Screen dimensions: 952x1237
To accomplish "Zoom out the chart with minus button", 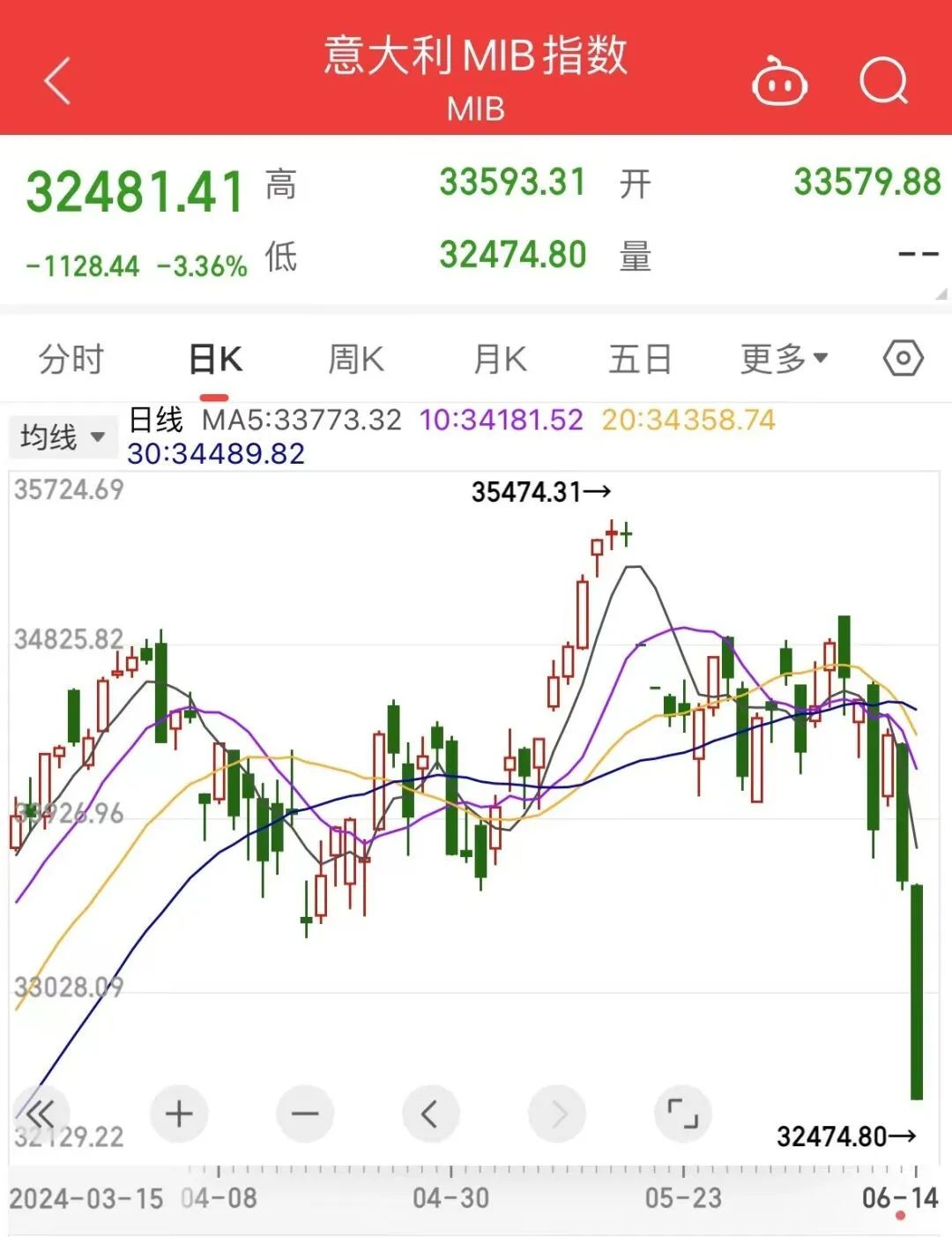I will coord(305,1114).
